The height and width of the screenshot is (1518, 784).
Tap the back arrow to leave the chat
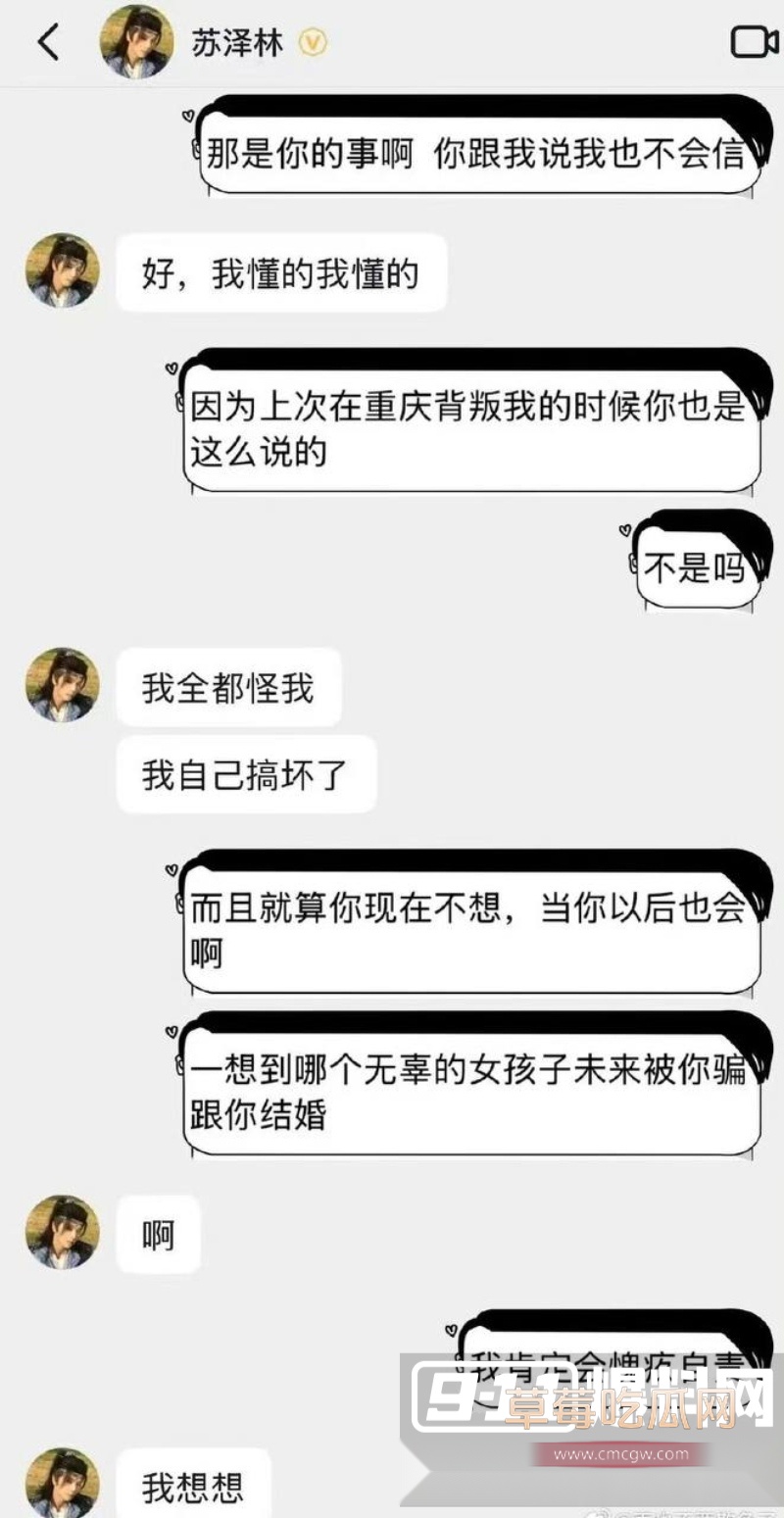(47, 43)
